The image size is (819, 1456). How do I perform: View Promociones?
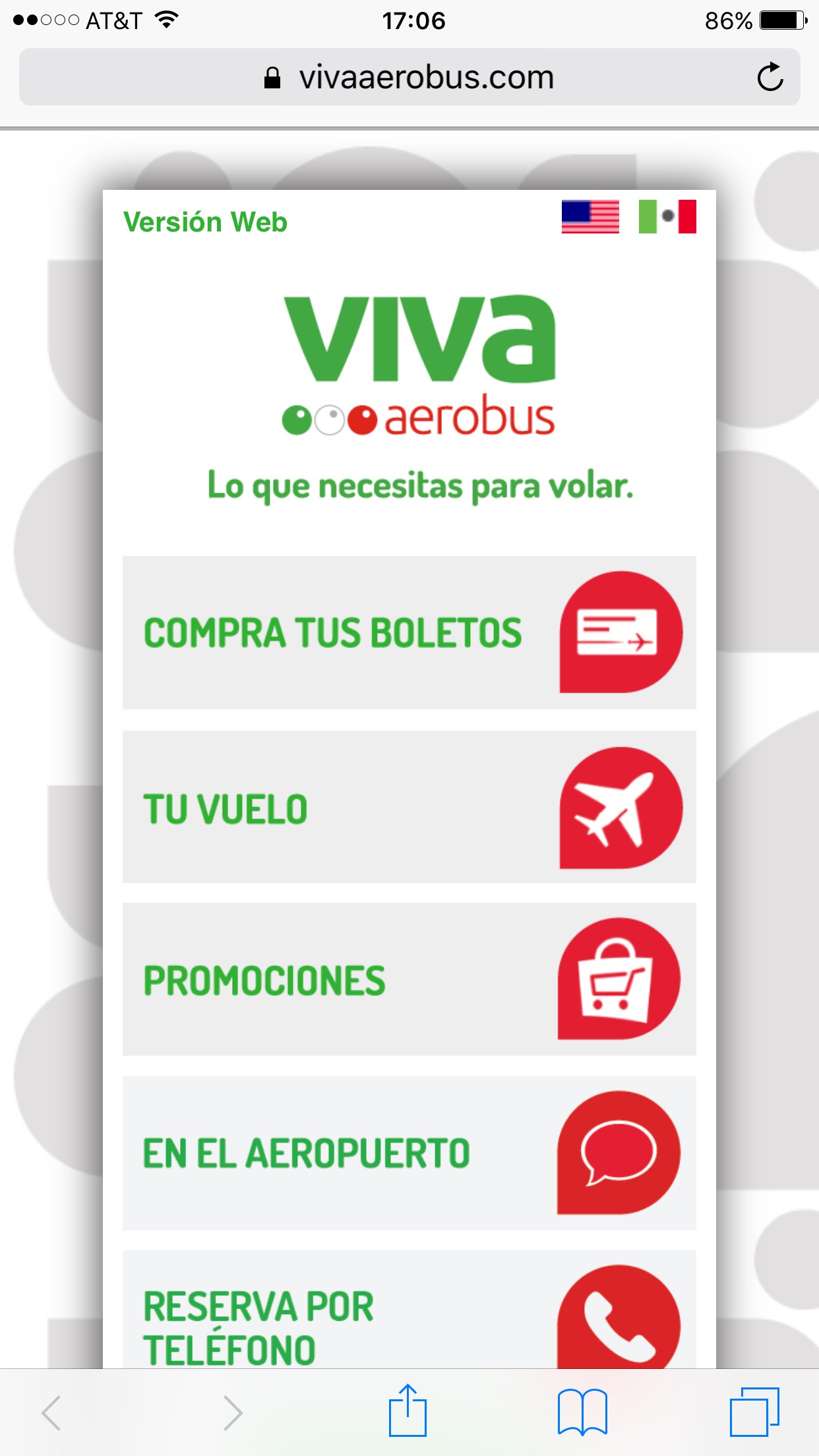point(409,979)
